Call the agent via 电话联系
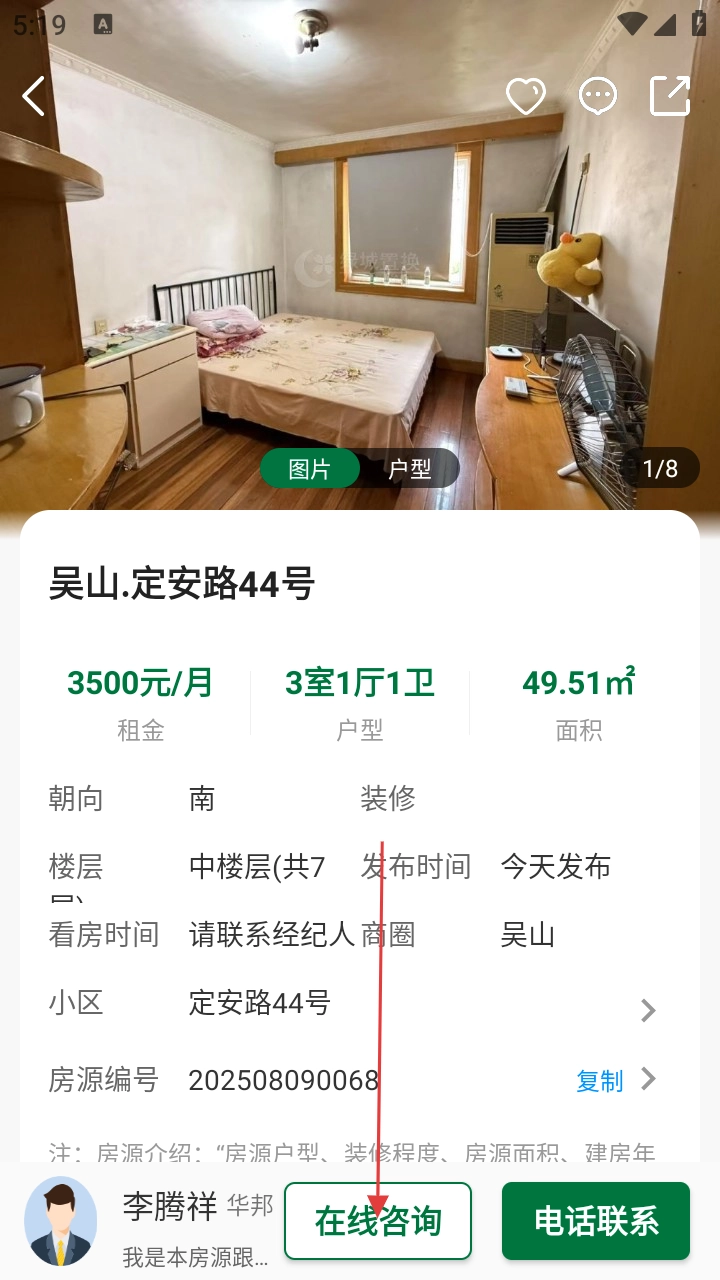This screenshot has width=720, height=1280. pos(596,1221)
